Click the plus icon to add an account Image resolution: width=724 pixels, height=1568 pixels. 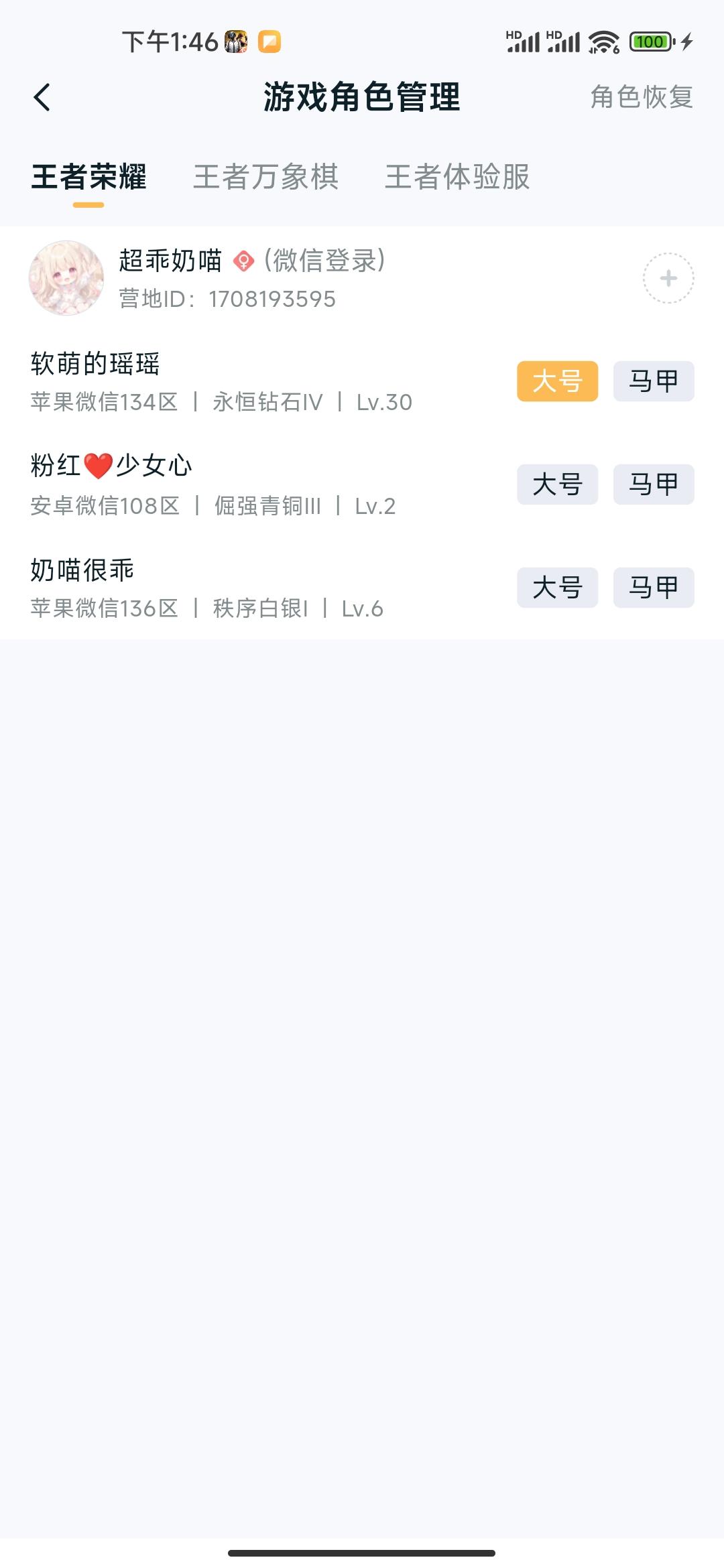[668, 279]
